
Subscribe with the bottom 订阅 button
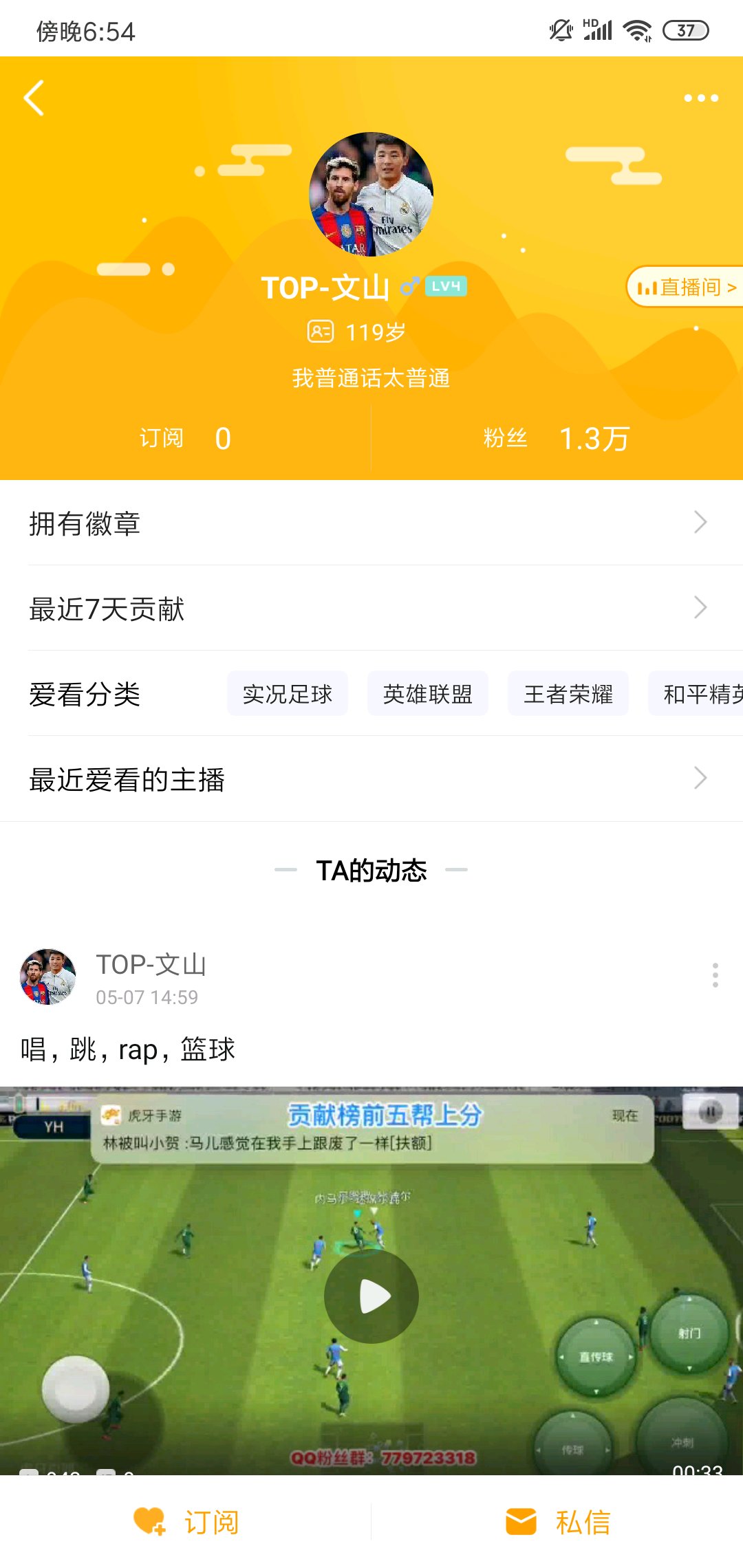point(186,1522)
